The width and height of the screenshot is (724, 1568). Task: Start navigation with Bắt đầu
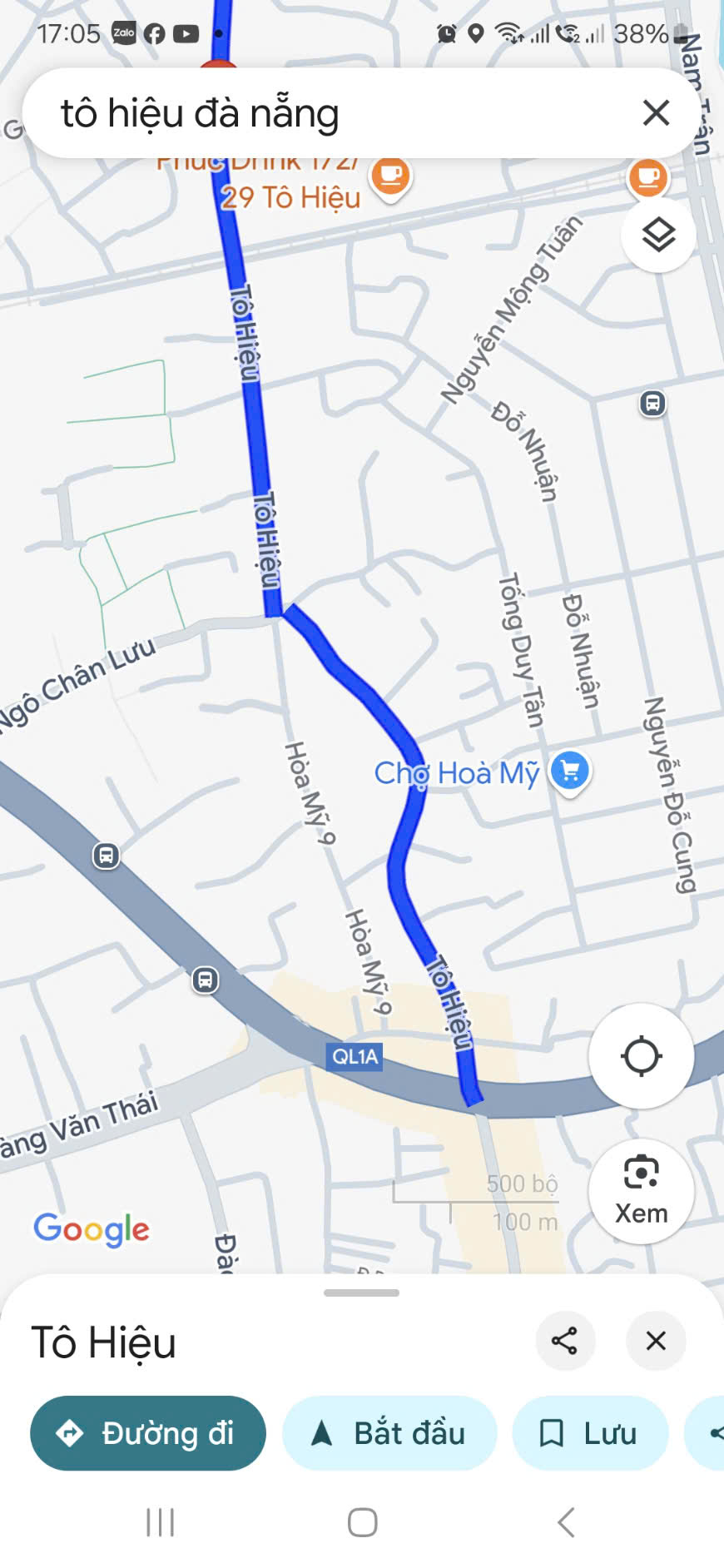(x=389, y=1433)
